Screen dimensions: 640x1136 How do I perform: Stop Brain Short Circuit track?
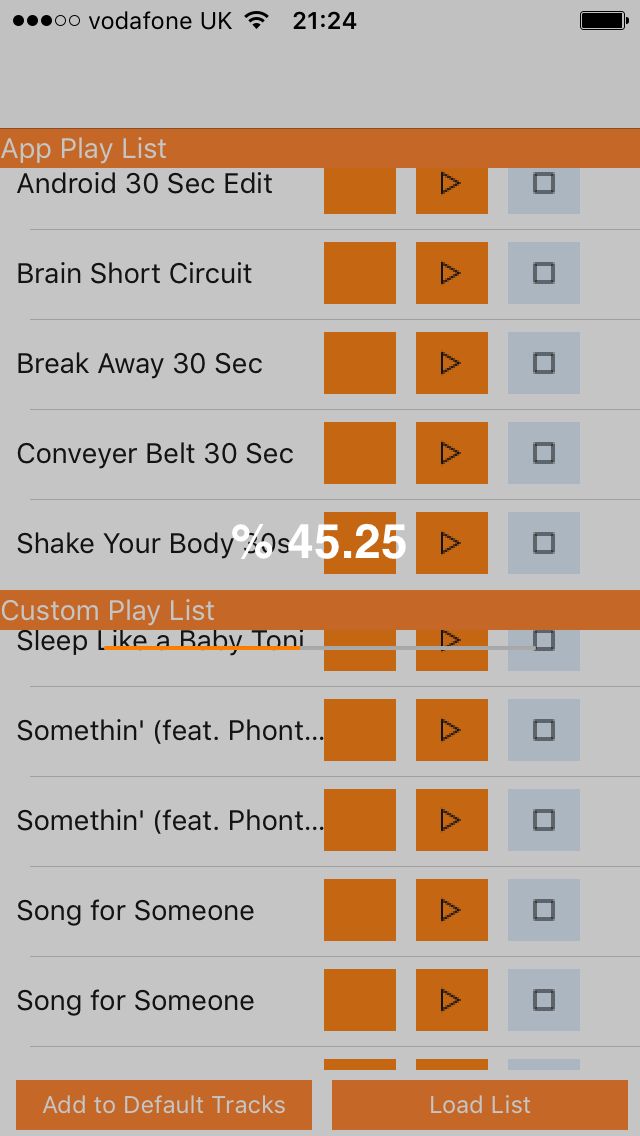pyautogui.click(x=543, y=273)
